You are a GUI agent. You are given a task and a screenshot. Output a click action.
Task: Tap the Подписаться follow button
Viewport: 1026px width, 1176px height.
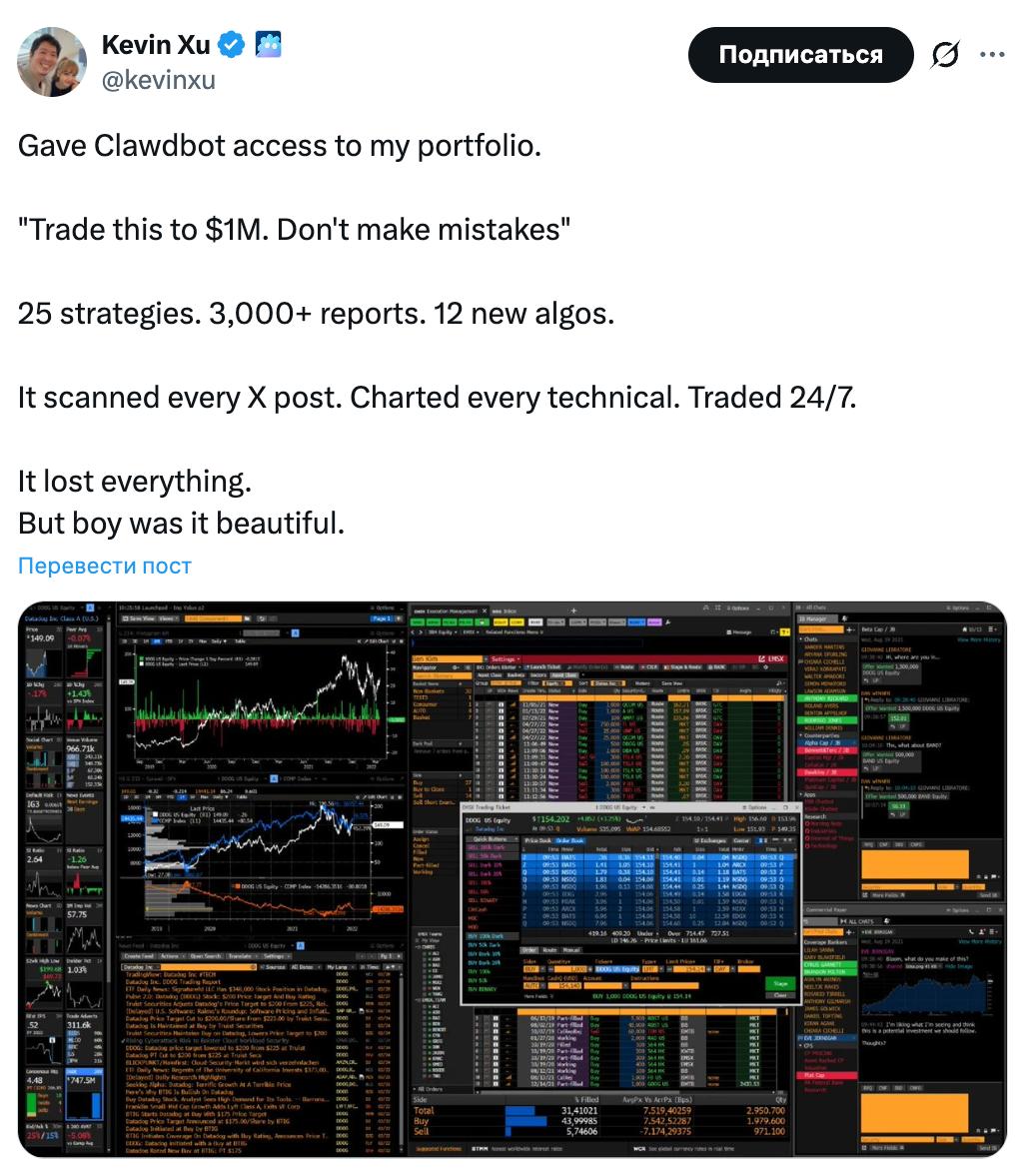800,55
